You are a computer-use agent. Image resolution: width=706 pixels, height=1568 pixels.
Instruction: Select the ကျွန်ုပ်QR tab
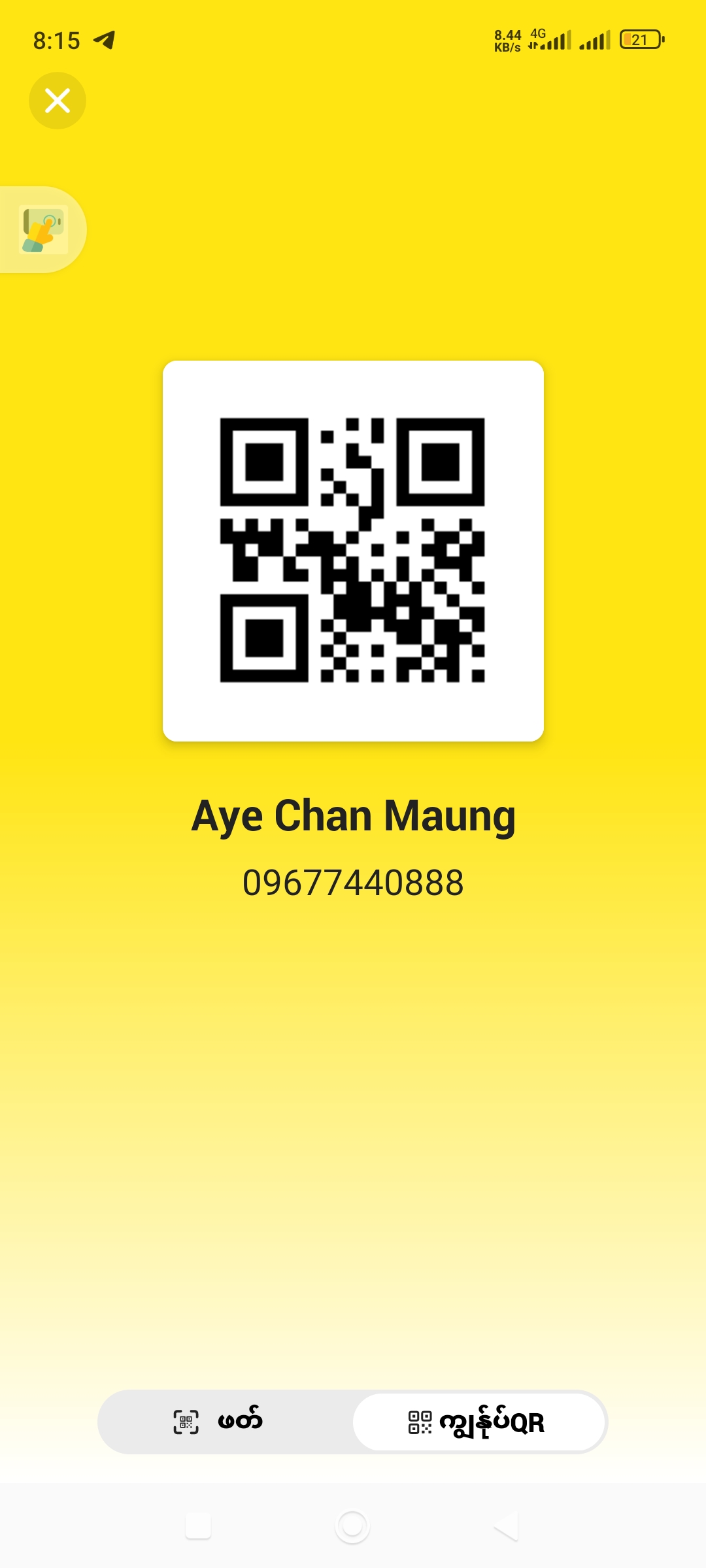click(x=478, y=1422)
